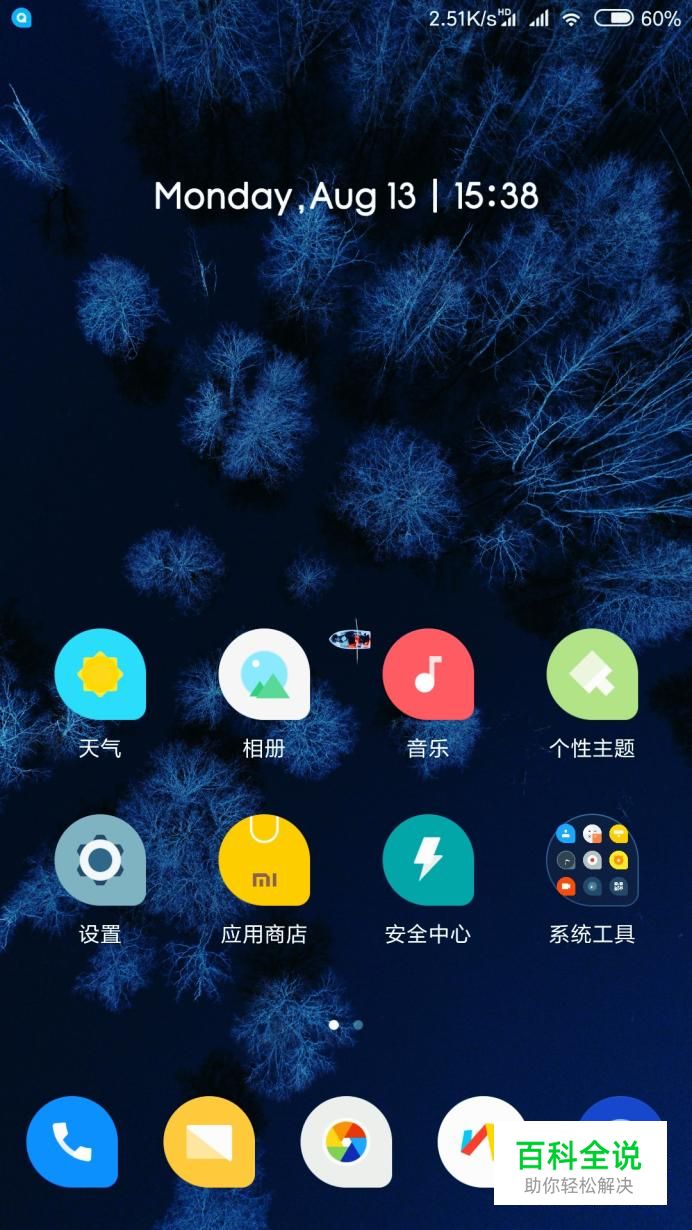Launch the colorful camera app in the dock
Screen dimensions: 692x1230
[346, 1142]
